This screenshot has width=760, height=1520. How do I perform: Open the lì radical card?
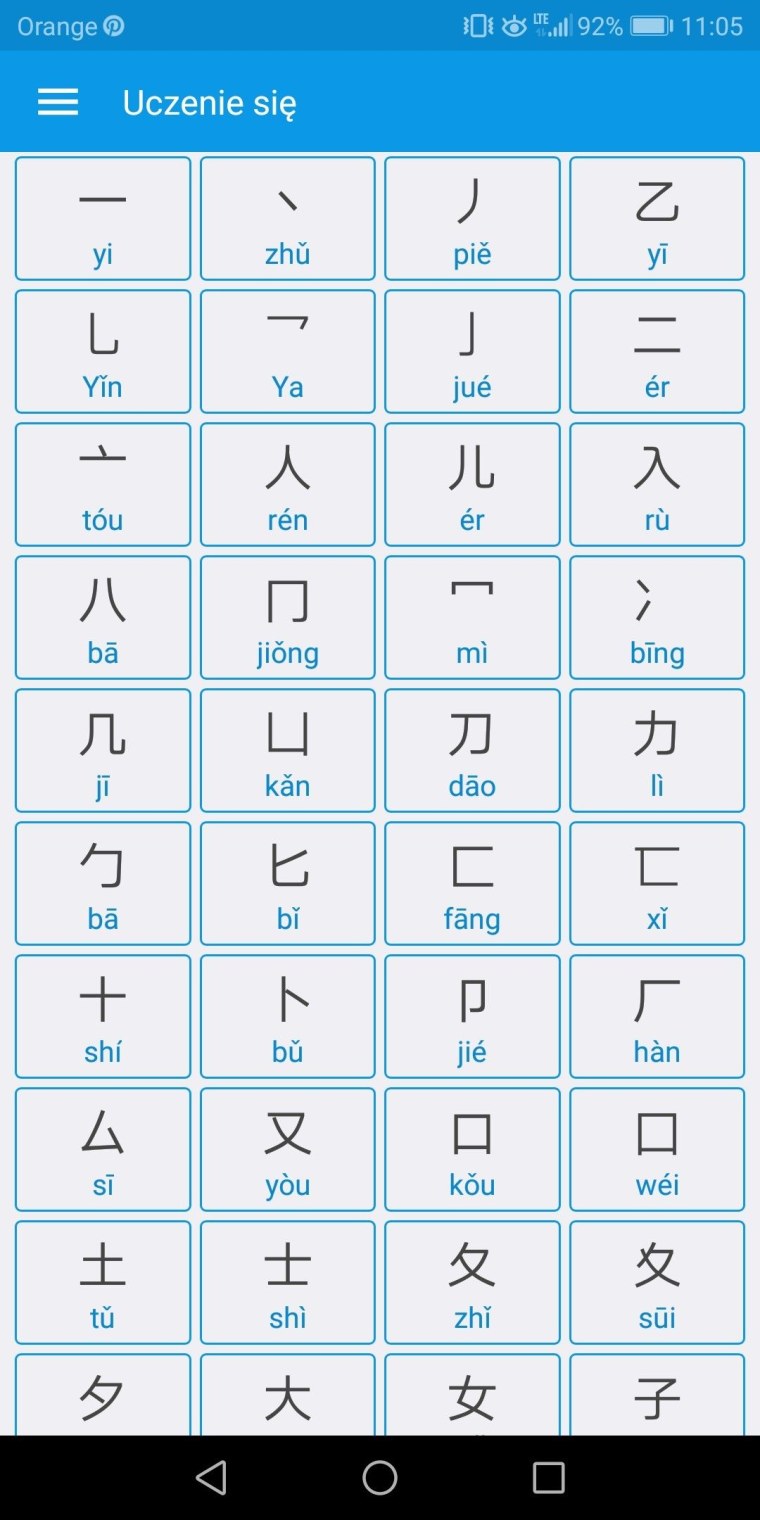(657, 750)
